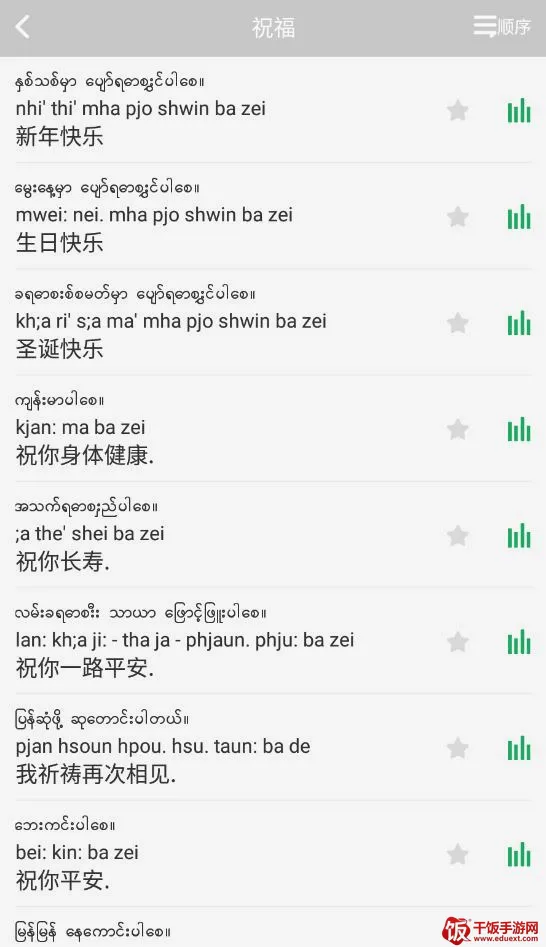Play audio for 祝你平安
Image resolution: width=546 pixels, height=947 pixels.
[x=519, y=855]
